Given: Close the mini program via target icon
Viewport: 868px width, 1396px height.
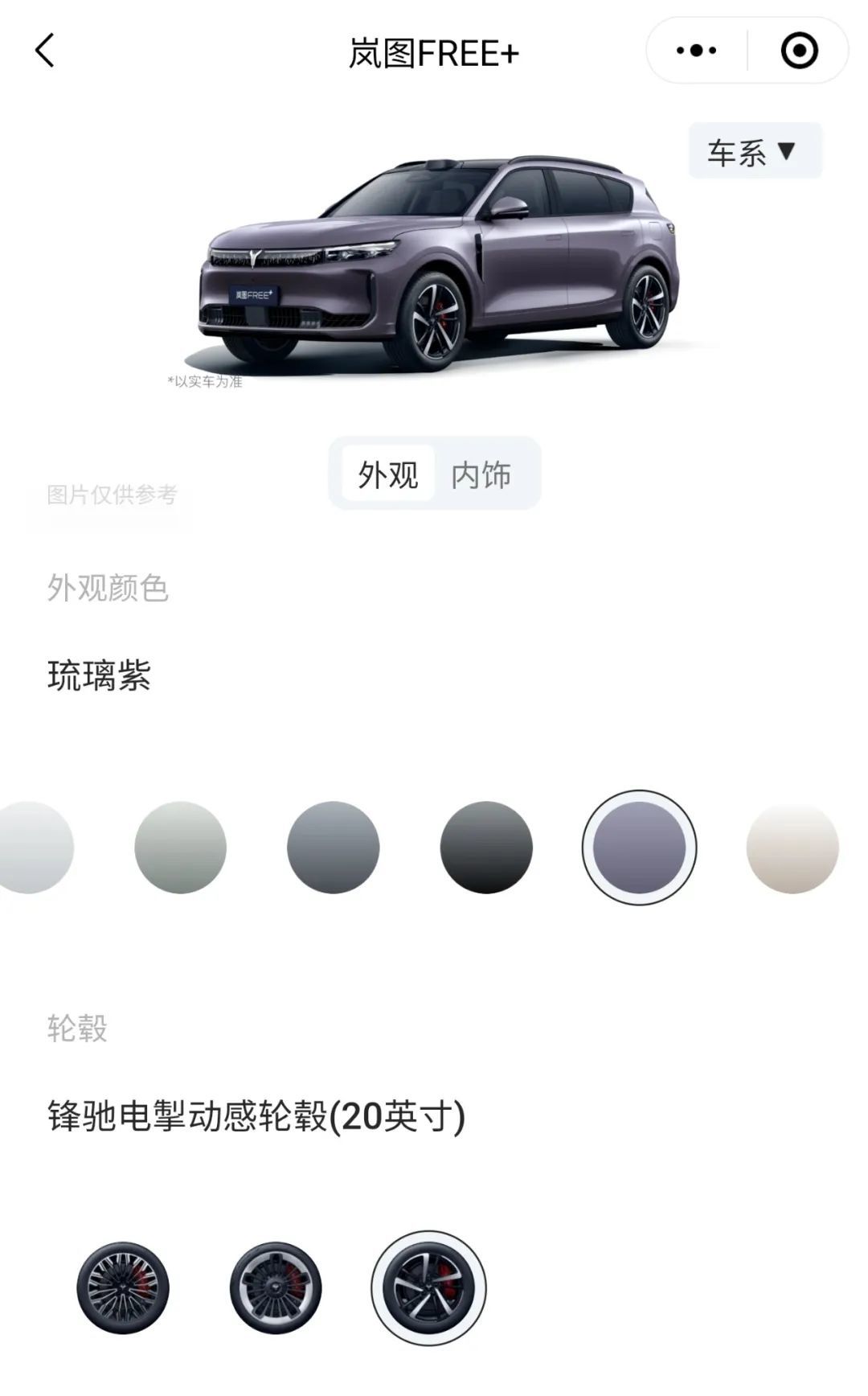Looking at the screenshot, I should (799, 51).
